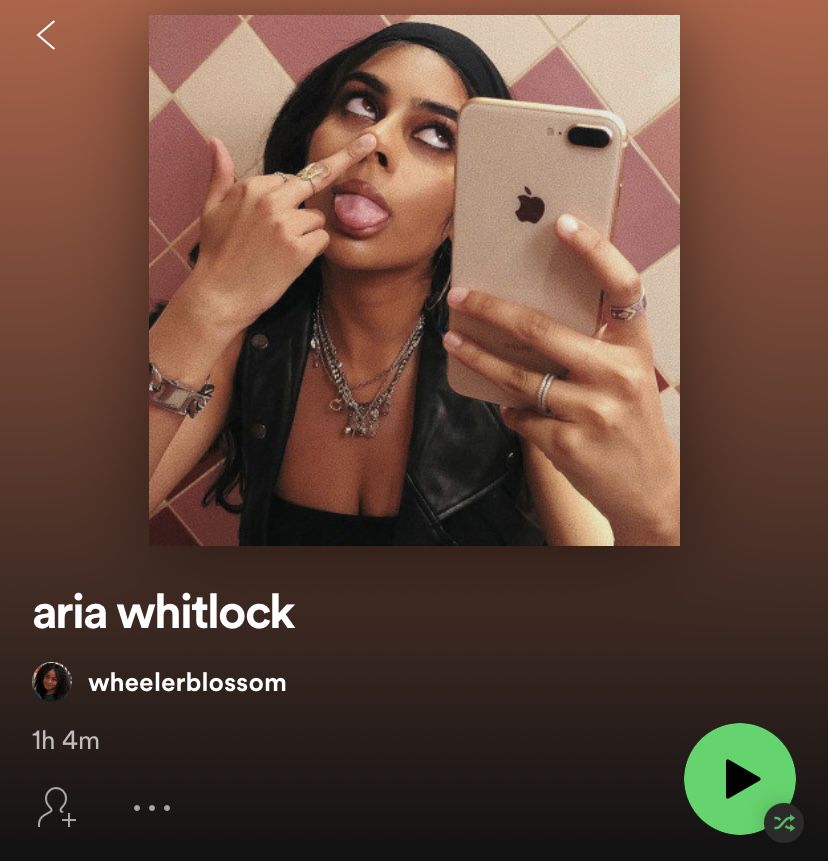Invite collaborators with the add-person icon
Image resolution: width=828 pixels, height=861 pixels.
[x=56, y=807]
